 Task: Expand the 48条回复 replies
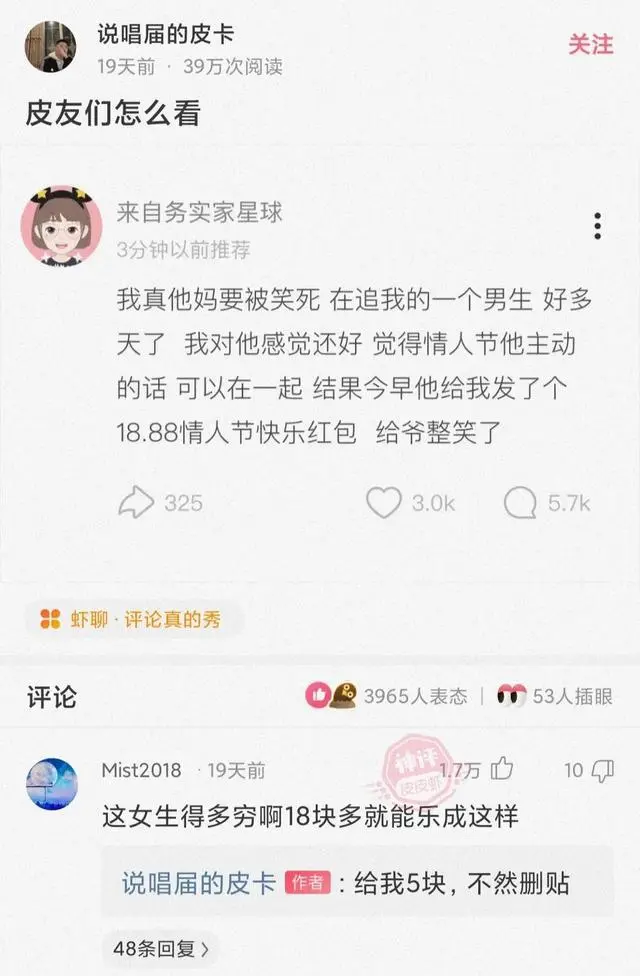tap(160, 947)
